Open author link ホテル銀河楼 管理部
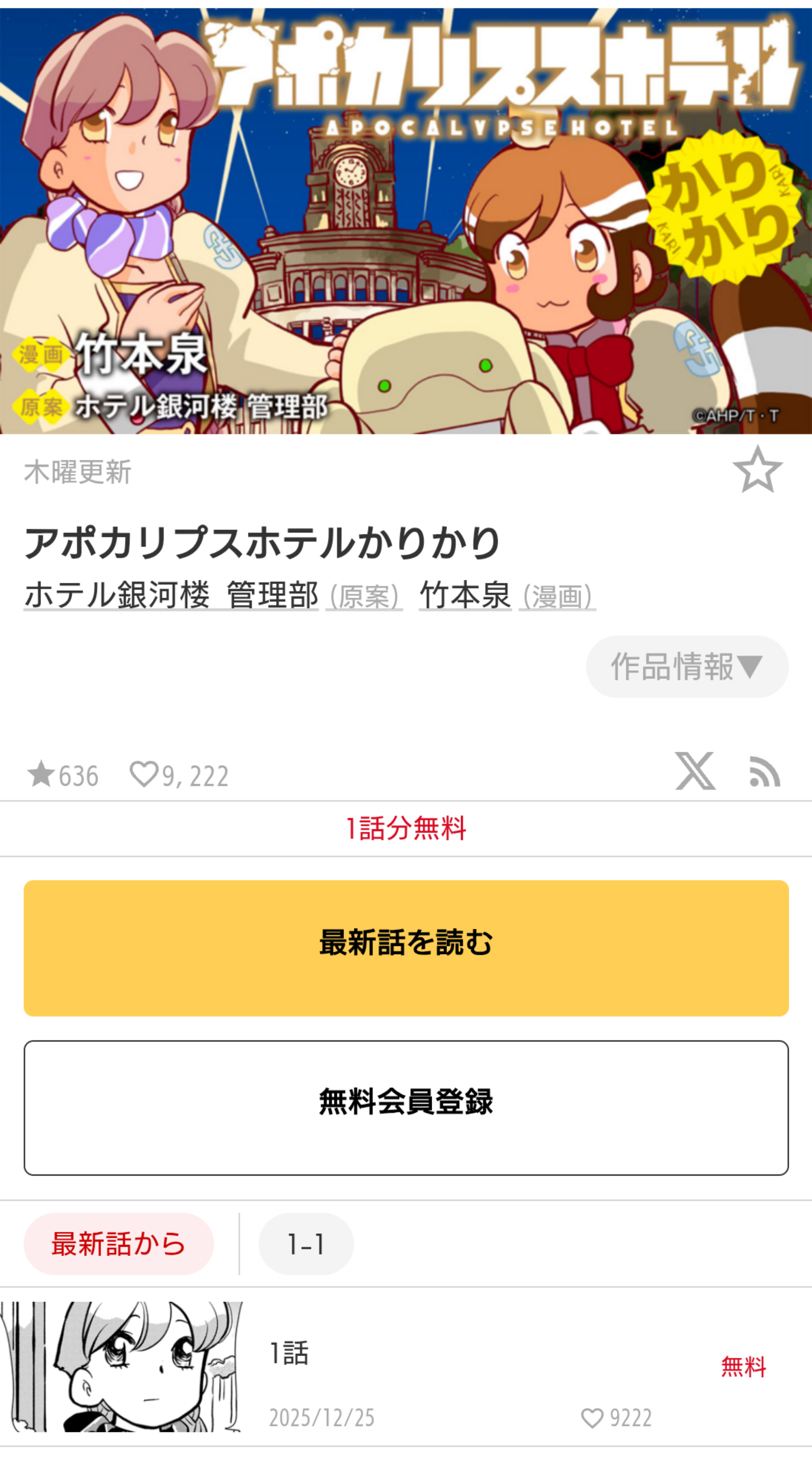 [170, 596]
